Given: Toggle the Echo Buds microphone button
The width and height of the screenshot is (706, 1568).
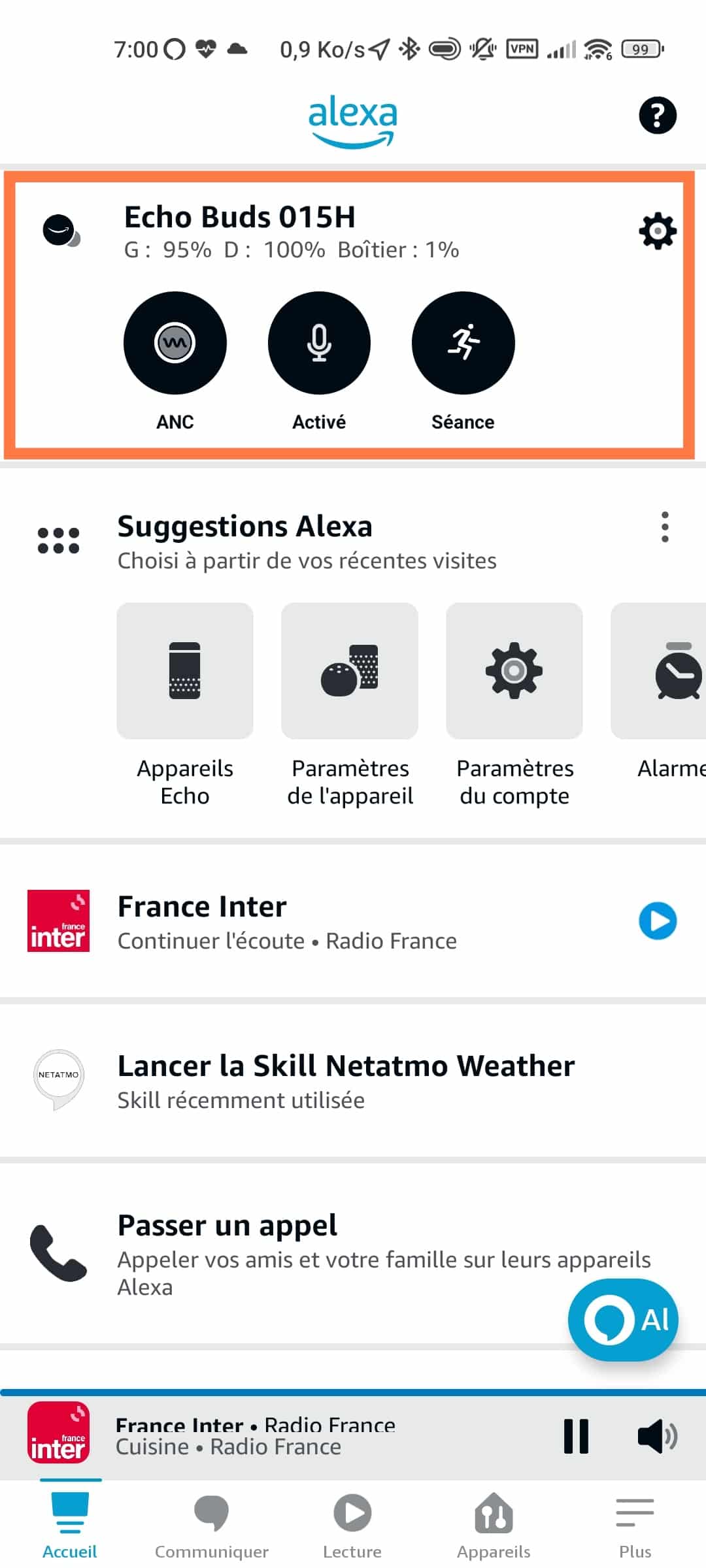Looking at the screenshot, I should coord(319,343).
